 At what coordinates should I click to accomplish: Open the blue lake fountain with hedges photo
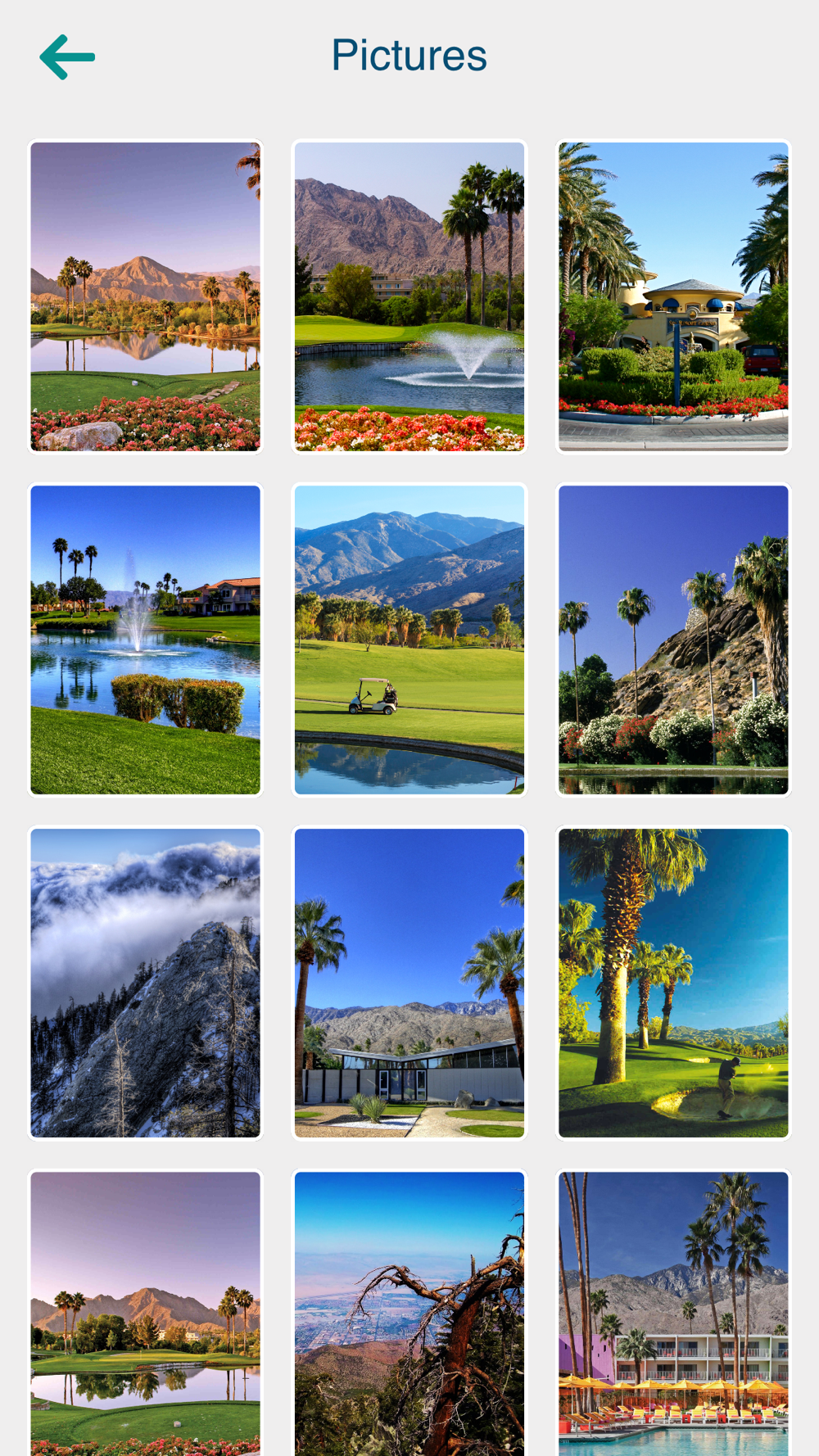click(146, 640)
